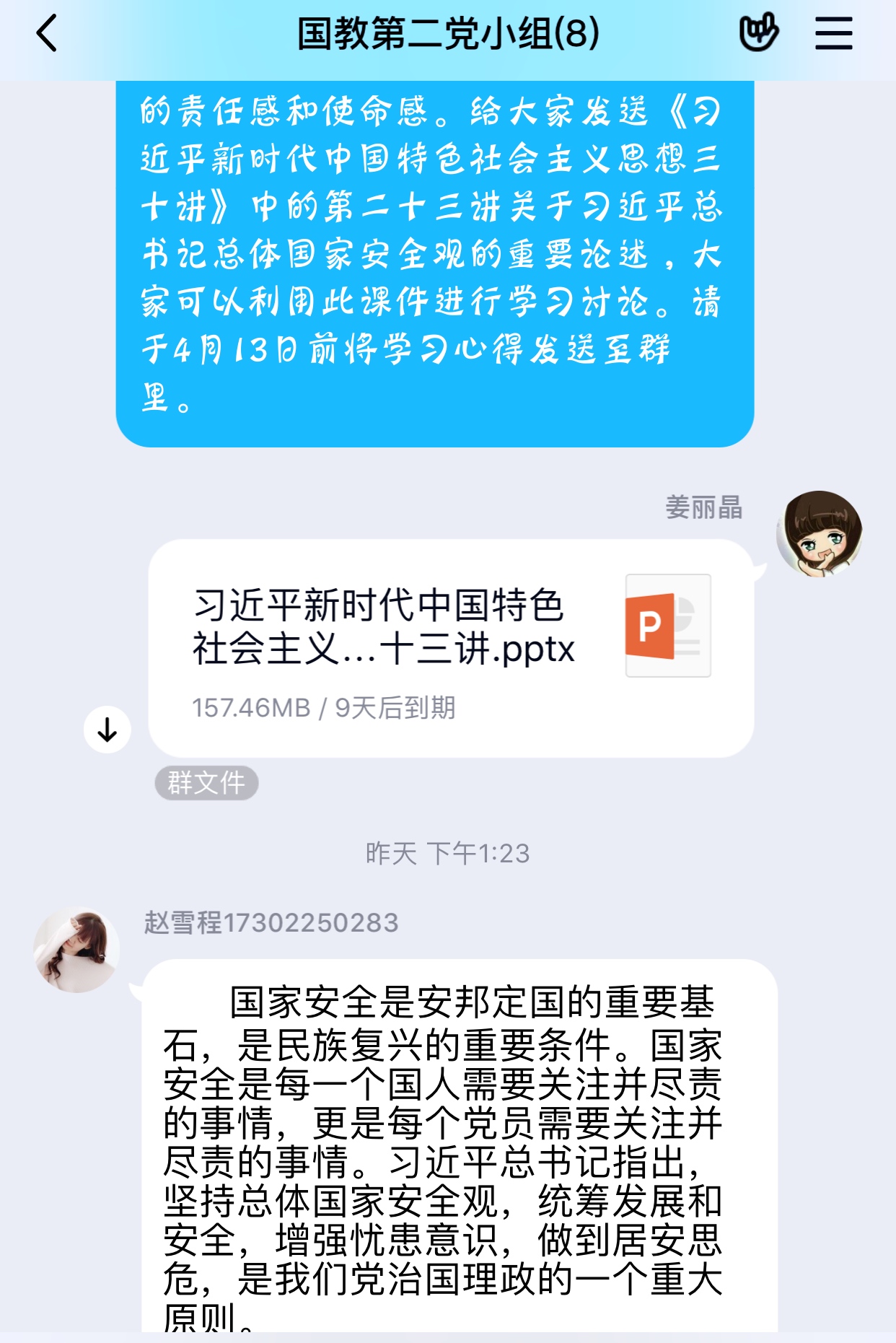The height and width of the screenshot is (1343, 896).
Task: View 姜丽晶's profile avatar
Action: (x=819, y=534)
